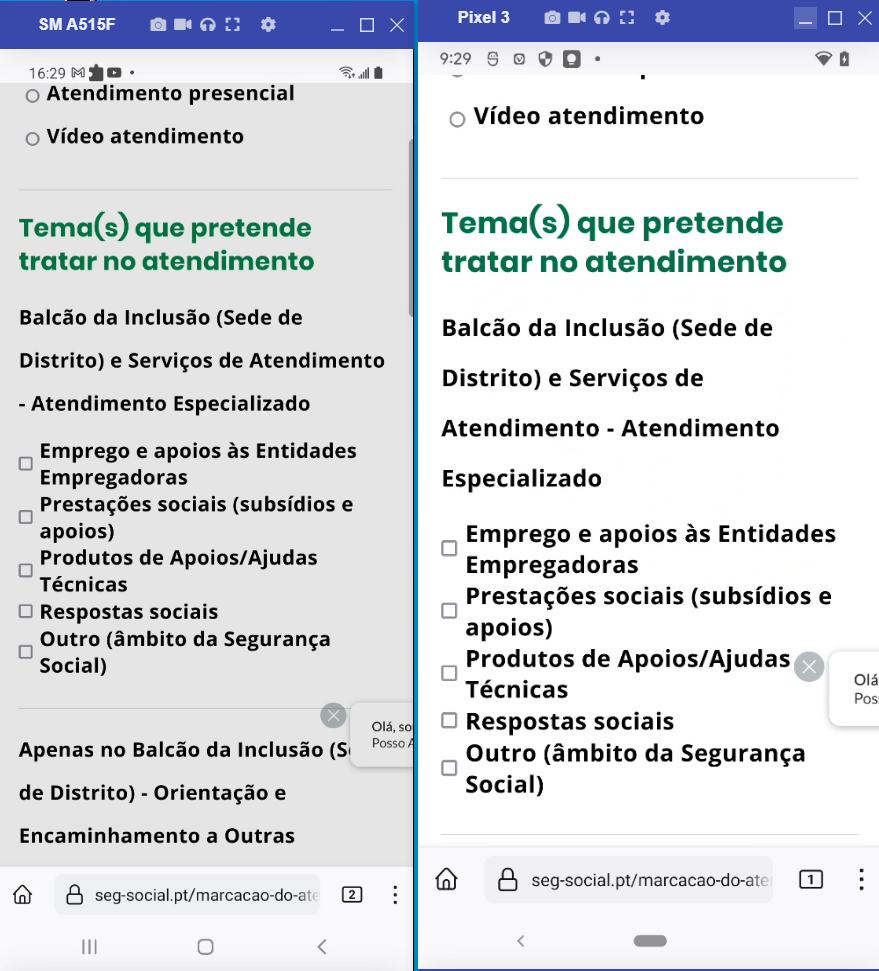Open the tab switcher showing 2 tabs
The image size is (879, 971).
point(351,895)
